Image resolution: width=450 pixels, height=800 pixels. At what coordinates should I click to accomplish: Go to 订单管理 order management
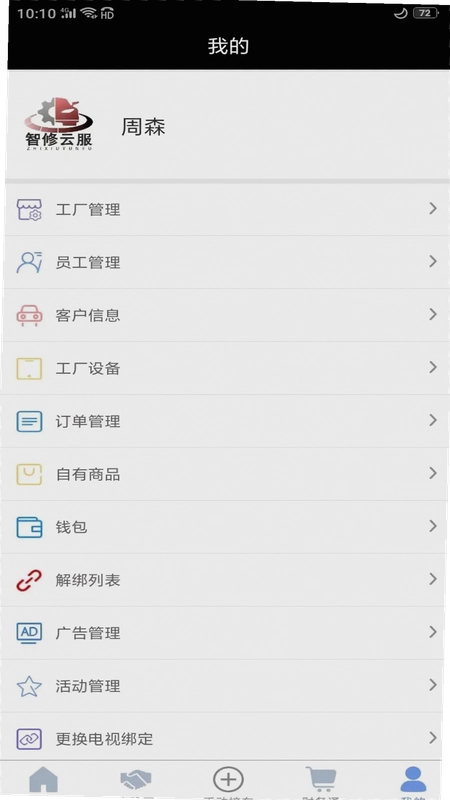coord(224,421)
